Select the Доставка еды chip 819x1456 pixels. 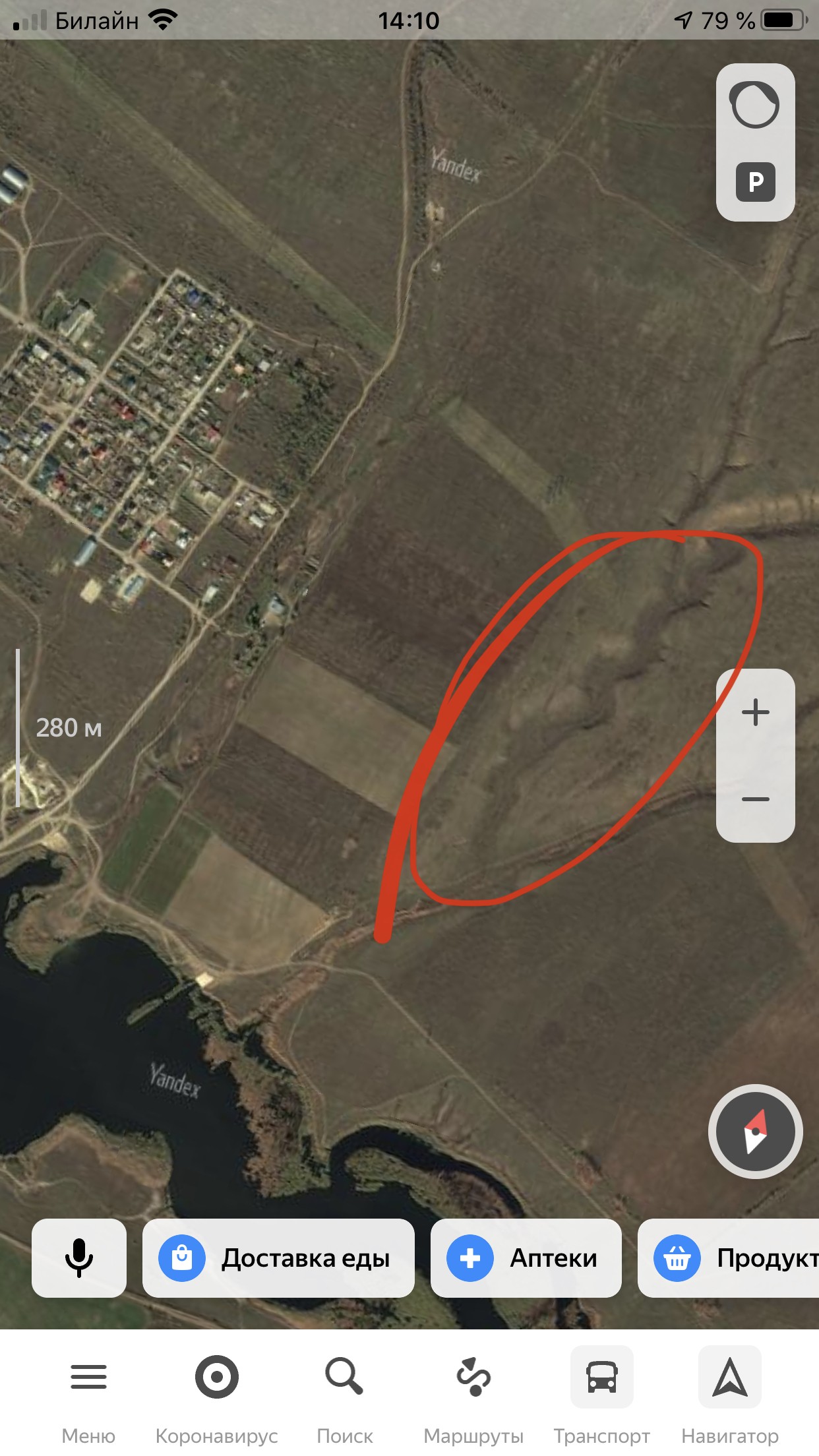tap(278, 1258)
